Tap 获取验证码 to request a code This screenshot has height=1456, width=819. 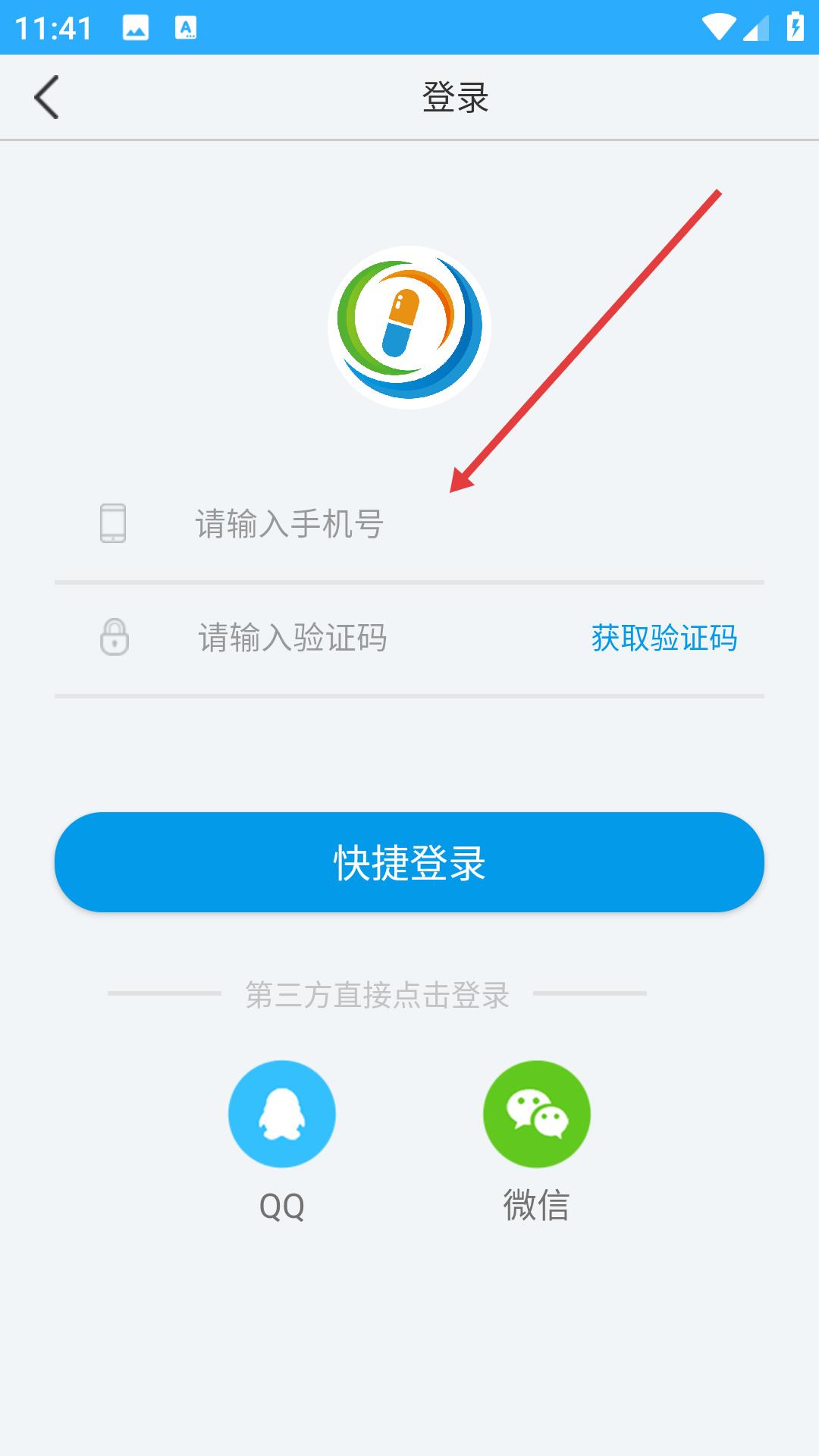click(664, 638)
